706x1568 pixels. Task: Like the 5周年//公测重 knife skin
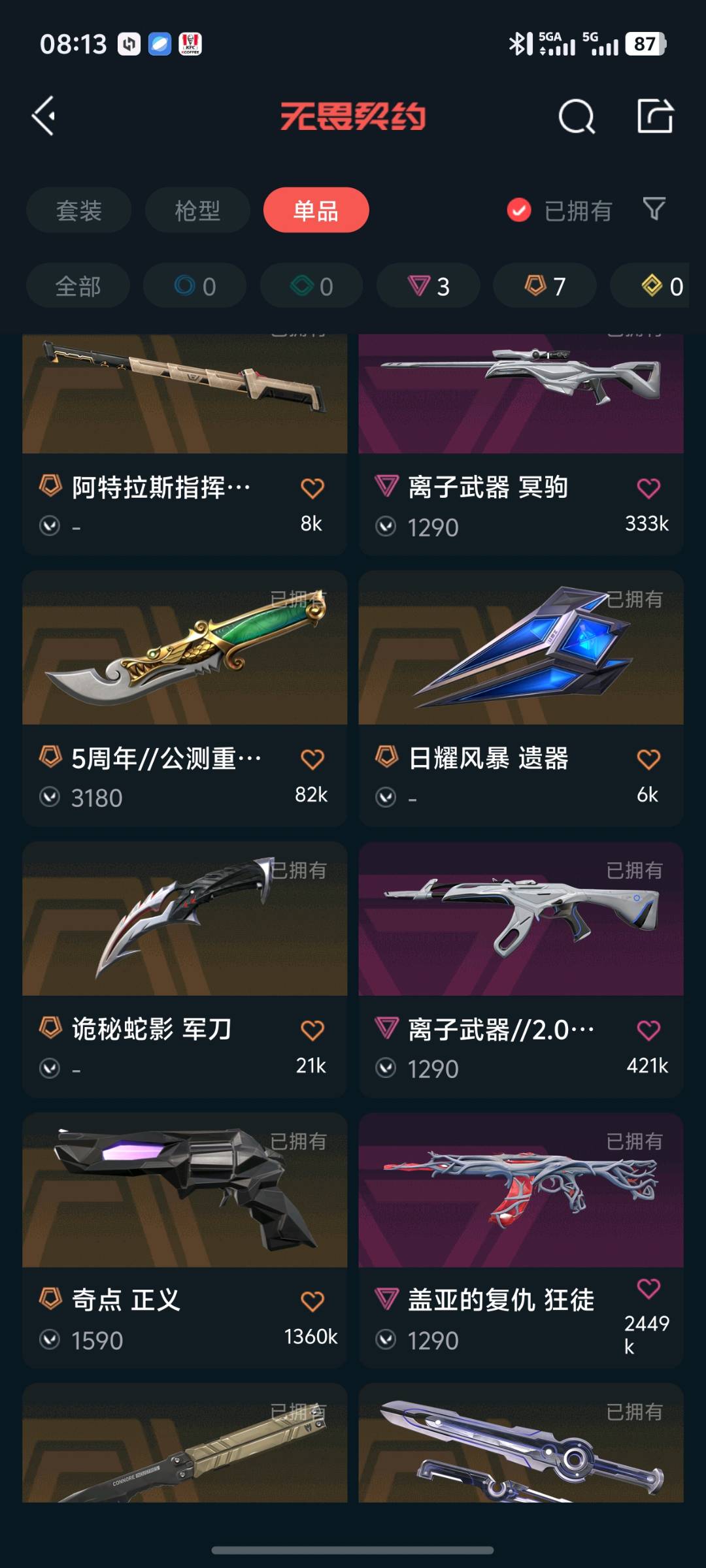click(312, 759)
